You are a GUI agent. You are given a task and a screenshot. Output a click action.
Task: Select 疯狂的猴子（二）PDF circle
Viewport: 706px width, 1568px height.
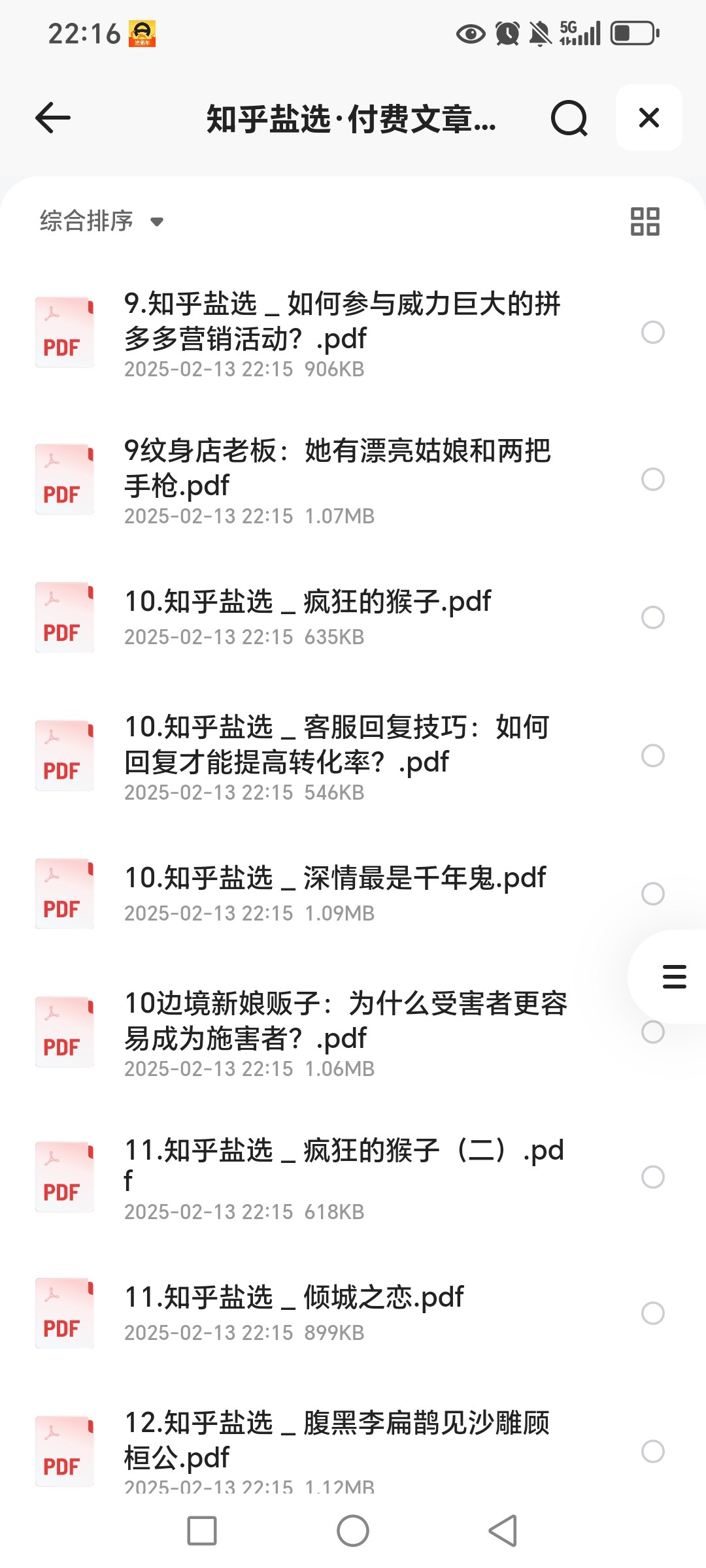tap(652, 1177)
